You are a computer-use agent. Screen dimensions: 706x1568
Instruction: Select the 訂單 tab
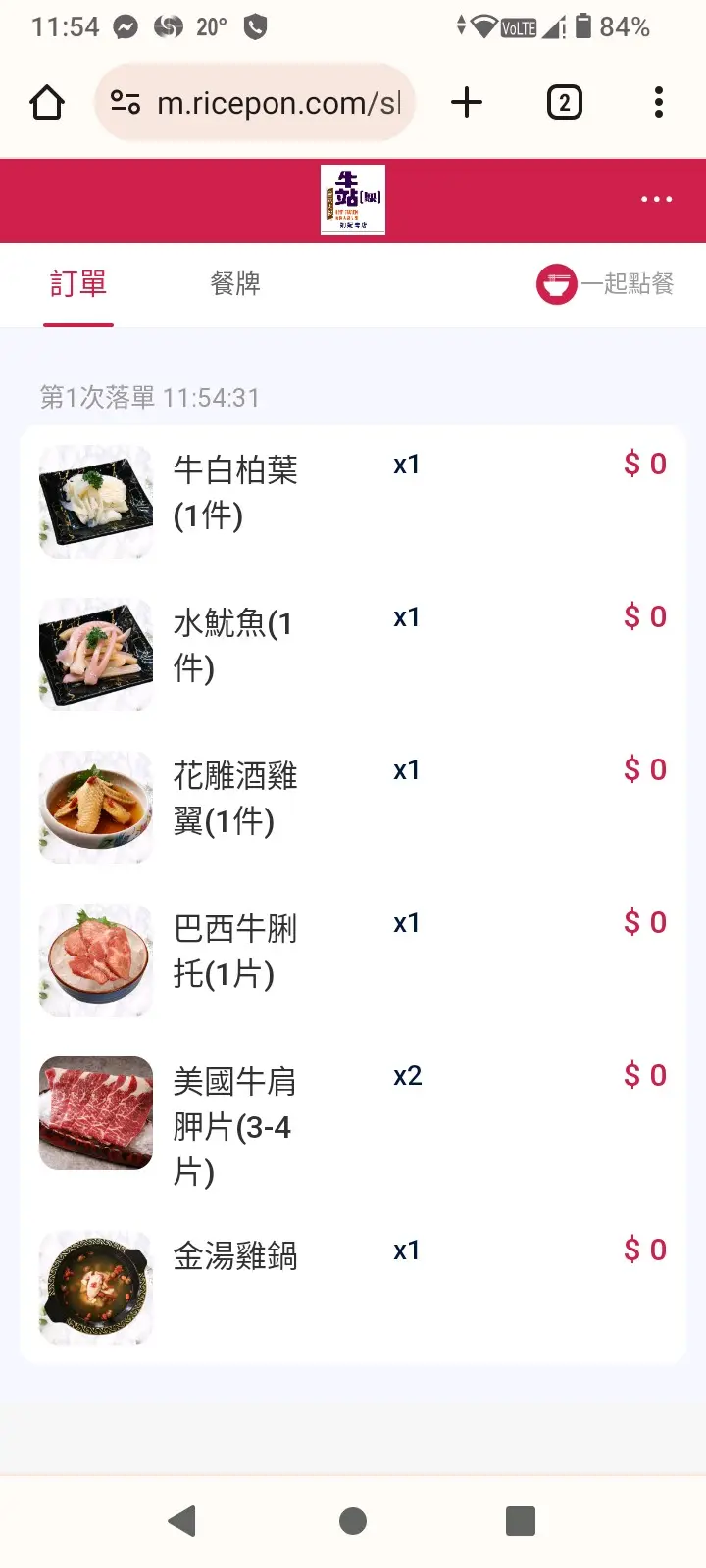[x=78, y=284]
